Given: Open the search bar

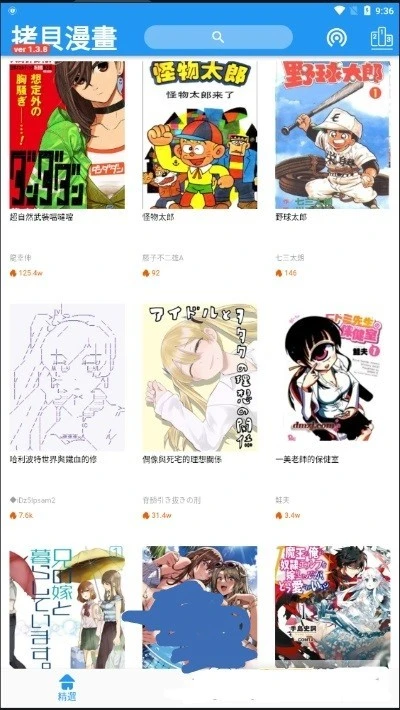Looking at the screenshot, I should coord(218,37).
